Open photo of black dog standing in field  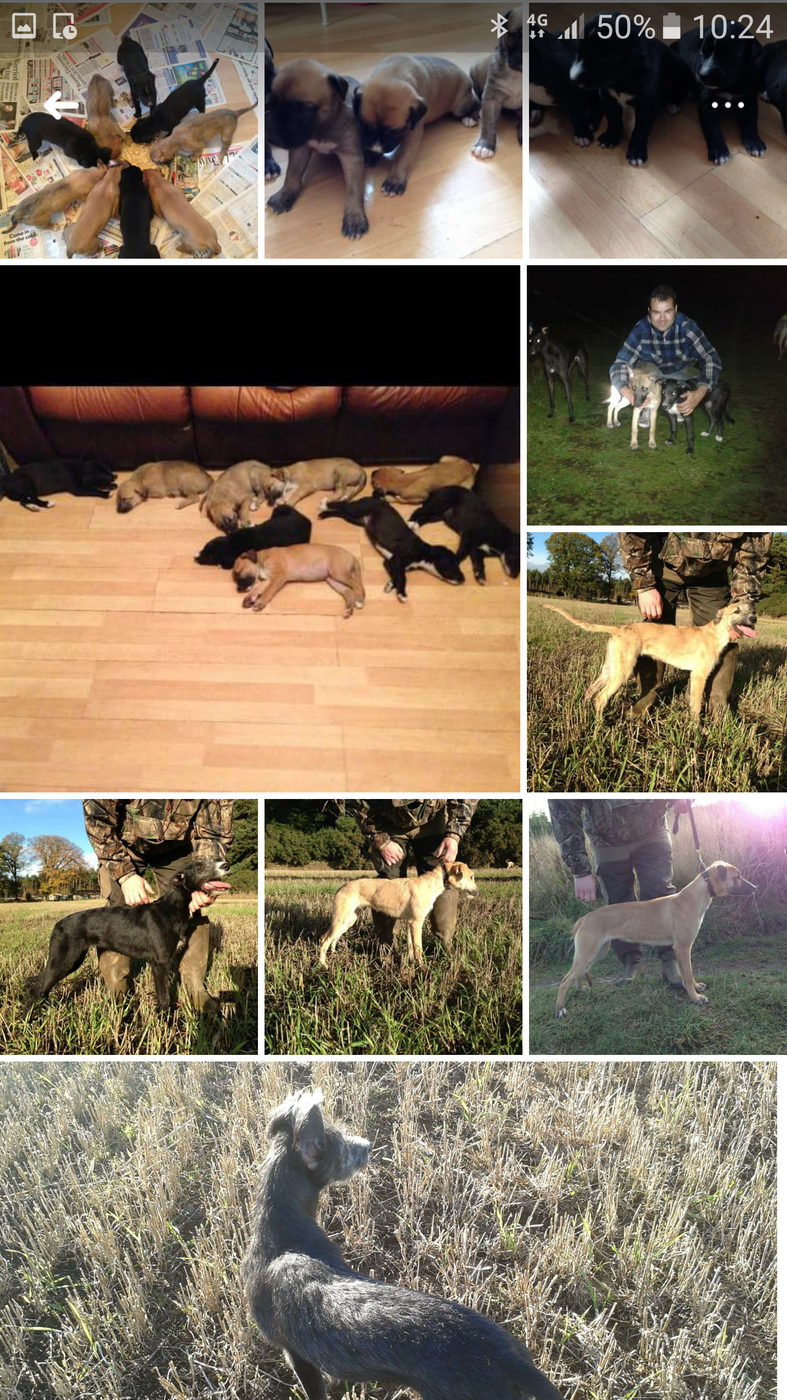(129, 926)
